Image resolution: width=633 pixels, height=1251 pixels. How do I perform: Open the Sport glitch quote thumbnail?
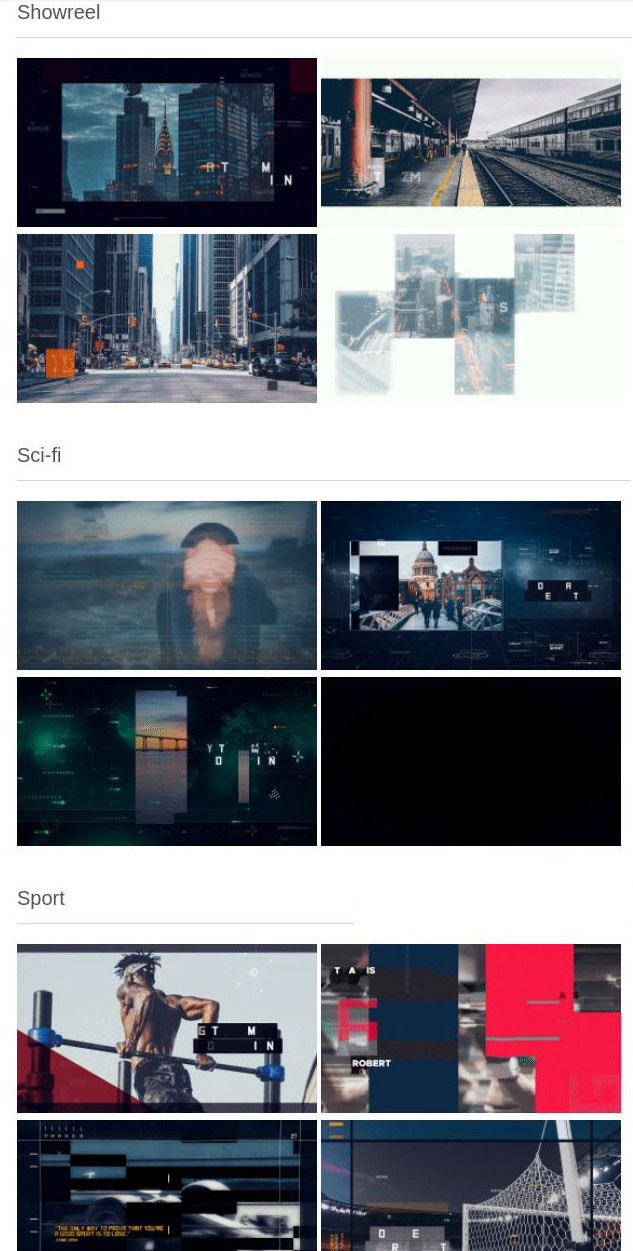click(x=167, y=1185)
